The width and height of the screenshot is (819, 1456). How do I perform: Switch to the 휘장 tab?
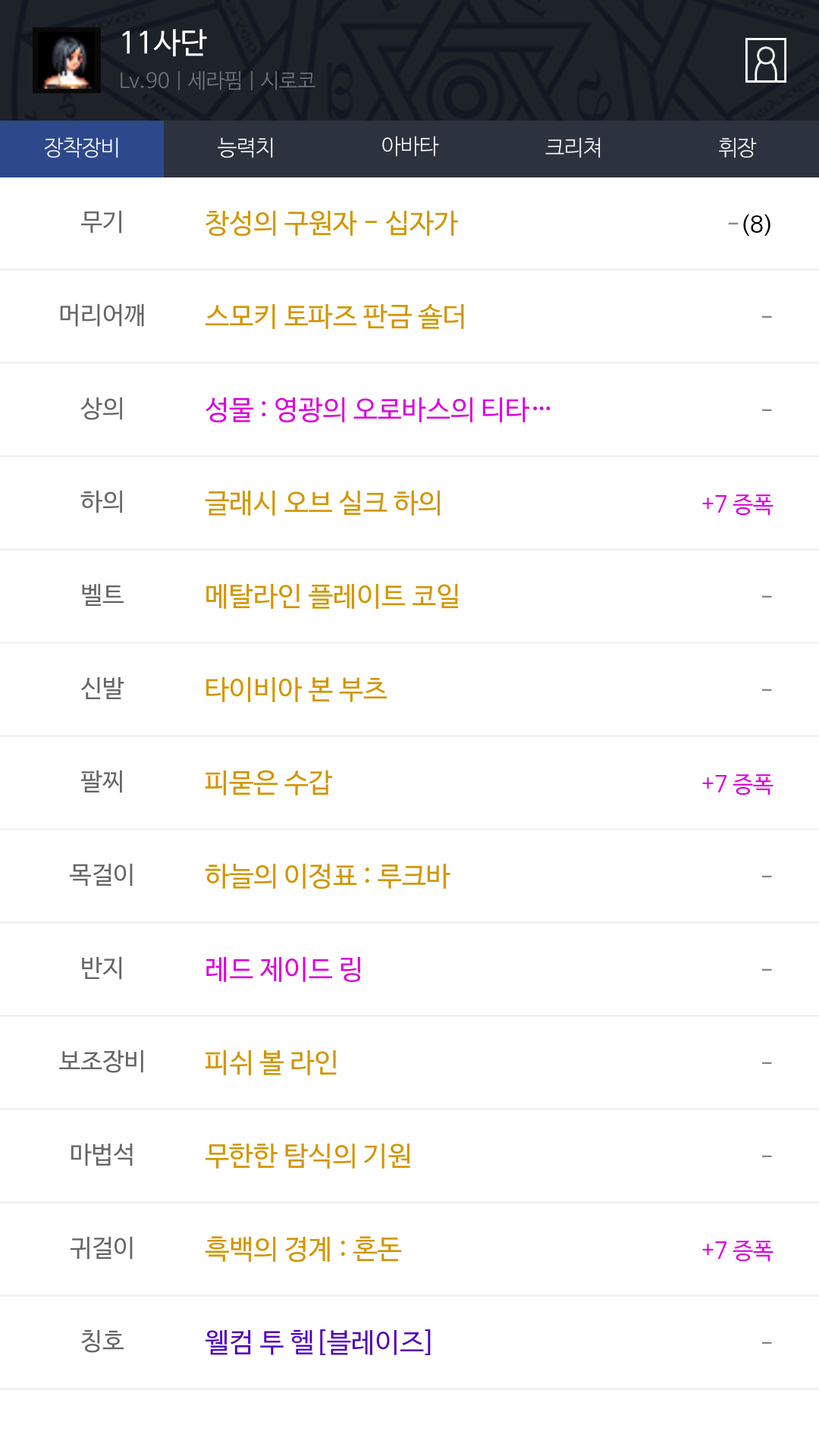point(737,148)
